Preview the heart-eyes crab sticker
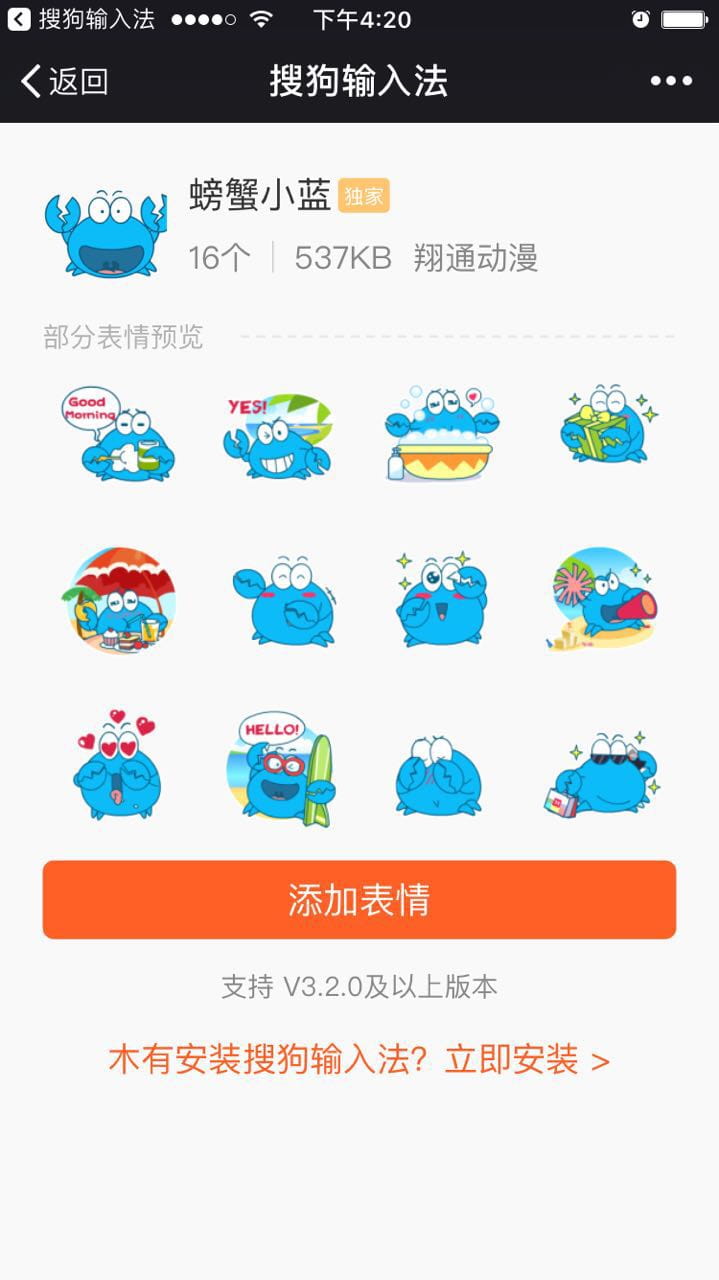The image size is (719, 1280). 118,768
